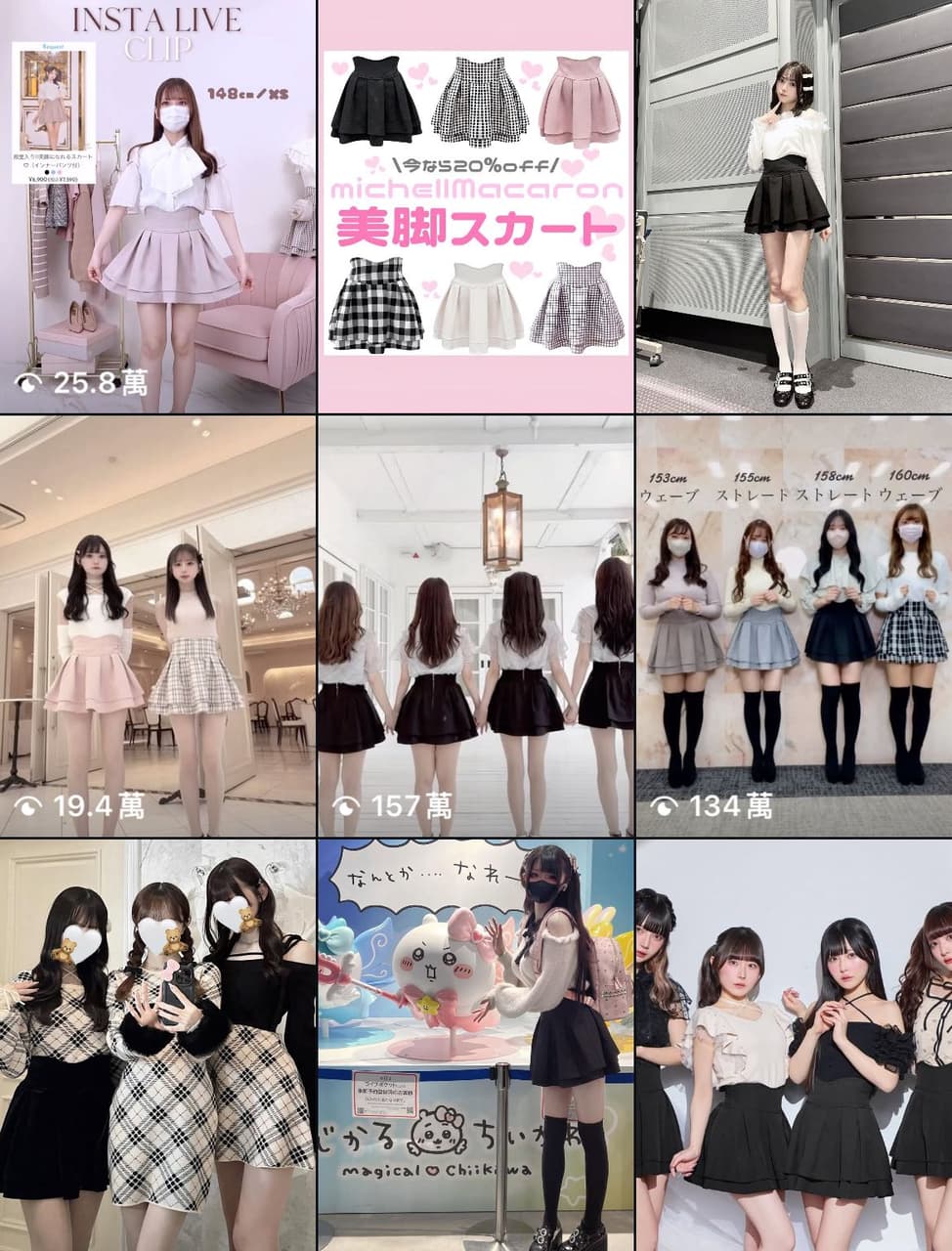Open the group photo post on a white background
The image size is (952, 1251).
click(794, 1046)
